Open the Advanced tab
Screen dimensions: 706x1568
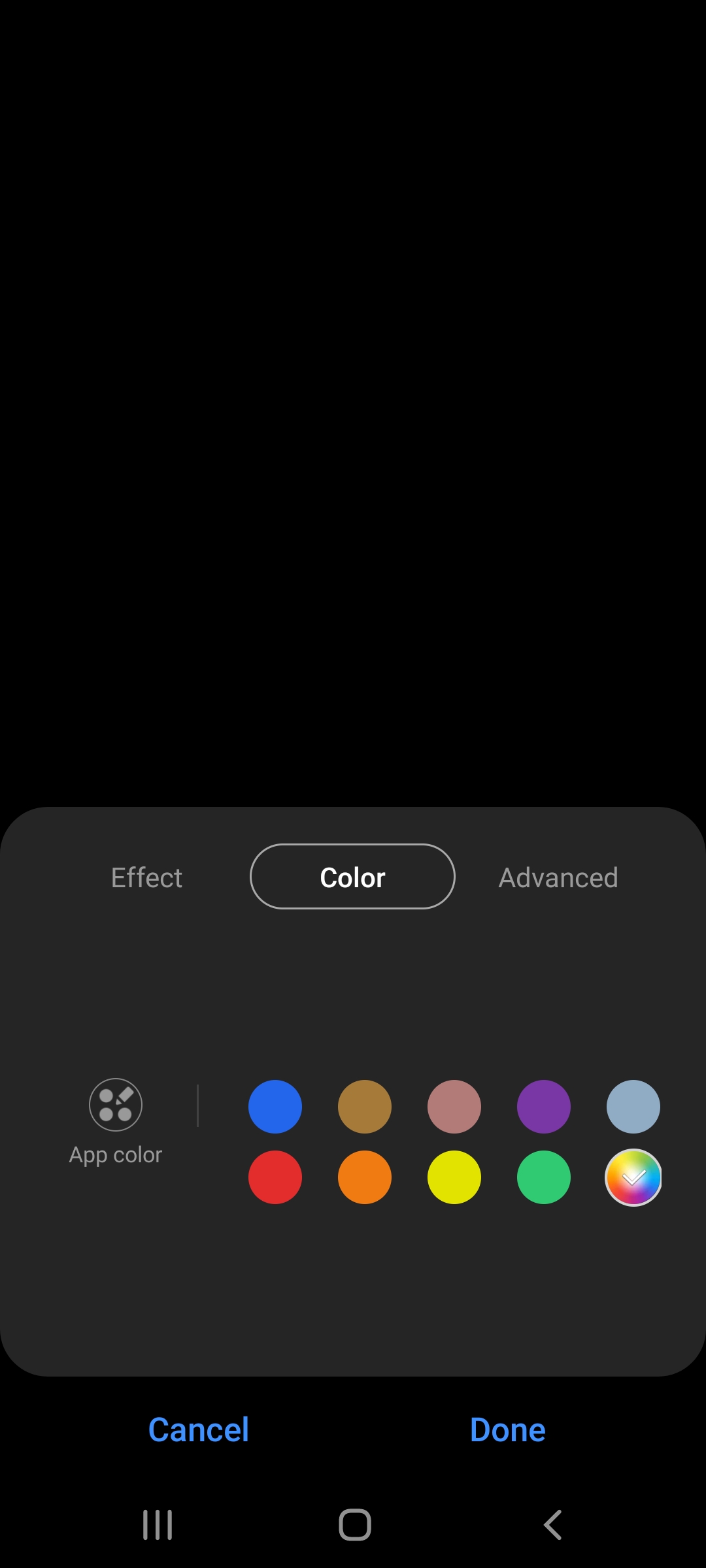558,877
